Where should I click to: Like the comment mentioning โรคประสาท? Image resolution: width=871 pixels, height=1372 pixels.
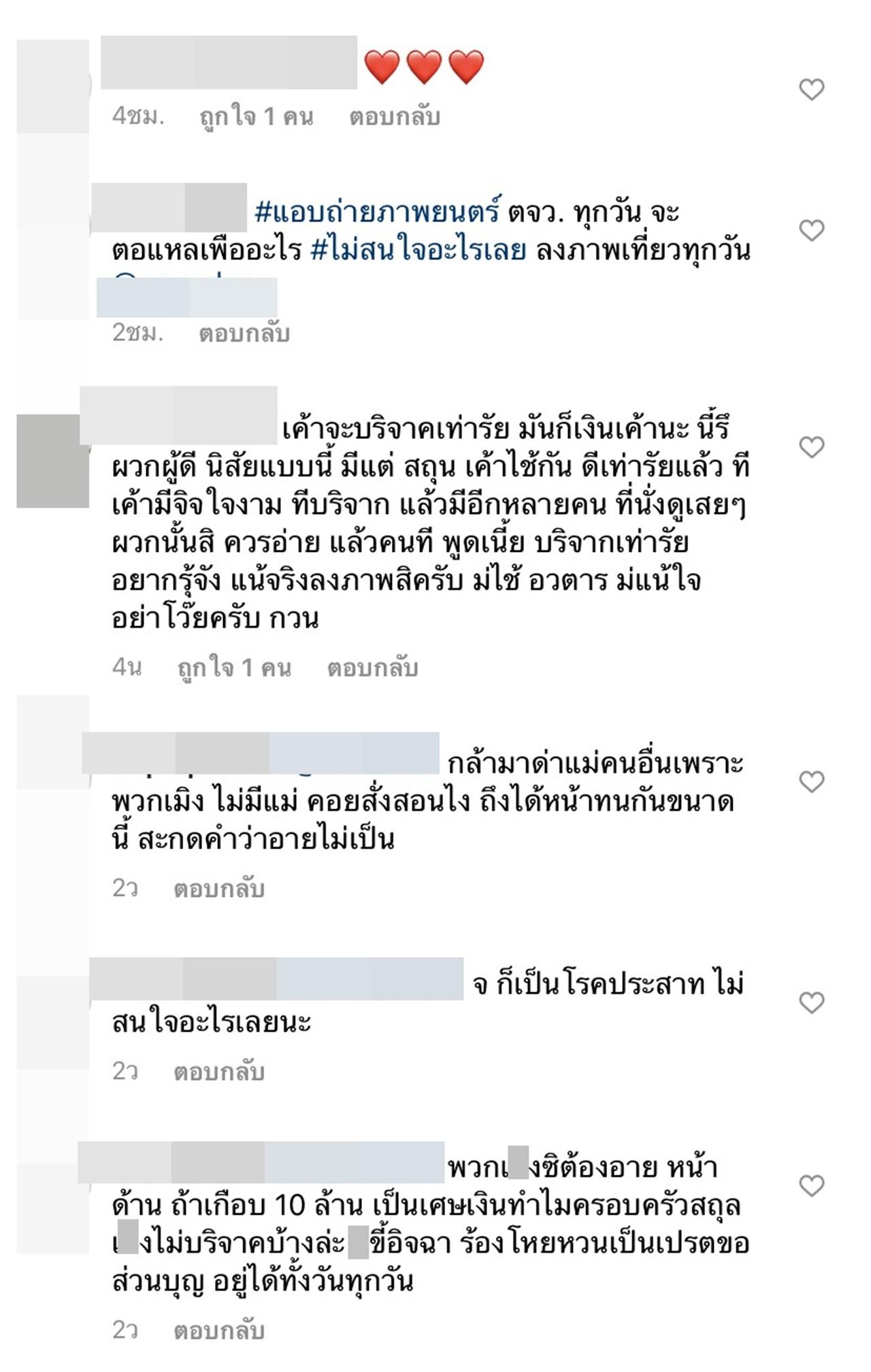pyautogui.click(x=811, y=1002)
